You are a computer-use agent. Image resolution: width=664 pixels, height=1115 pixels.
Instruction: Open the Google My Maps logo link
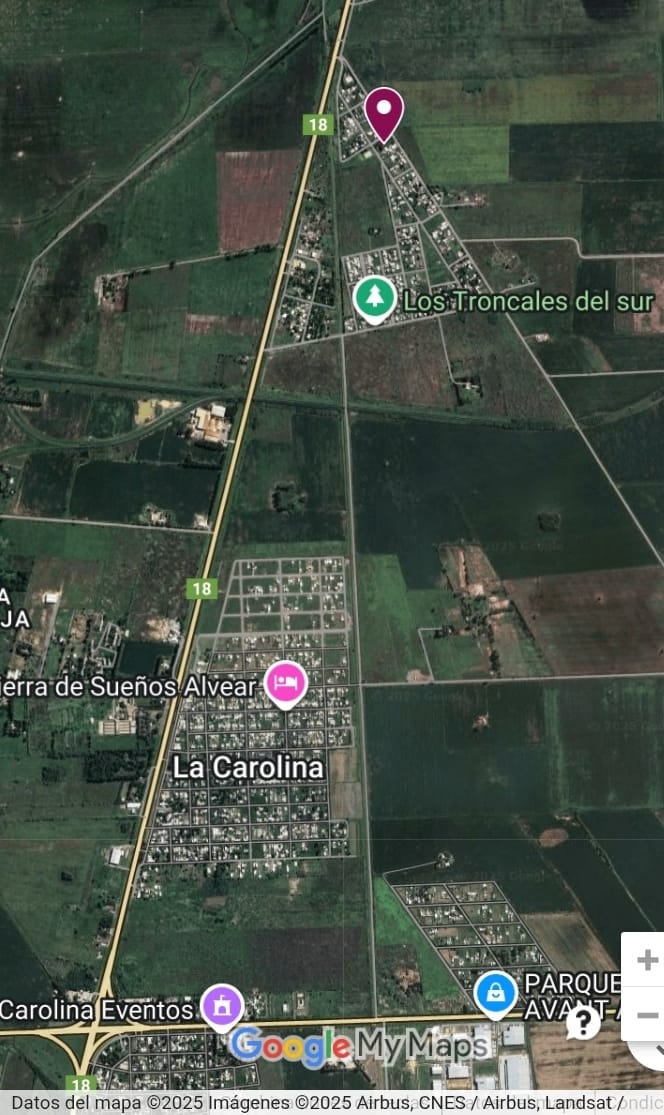point(360,1046)
